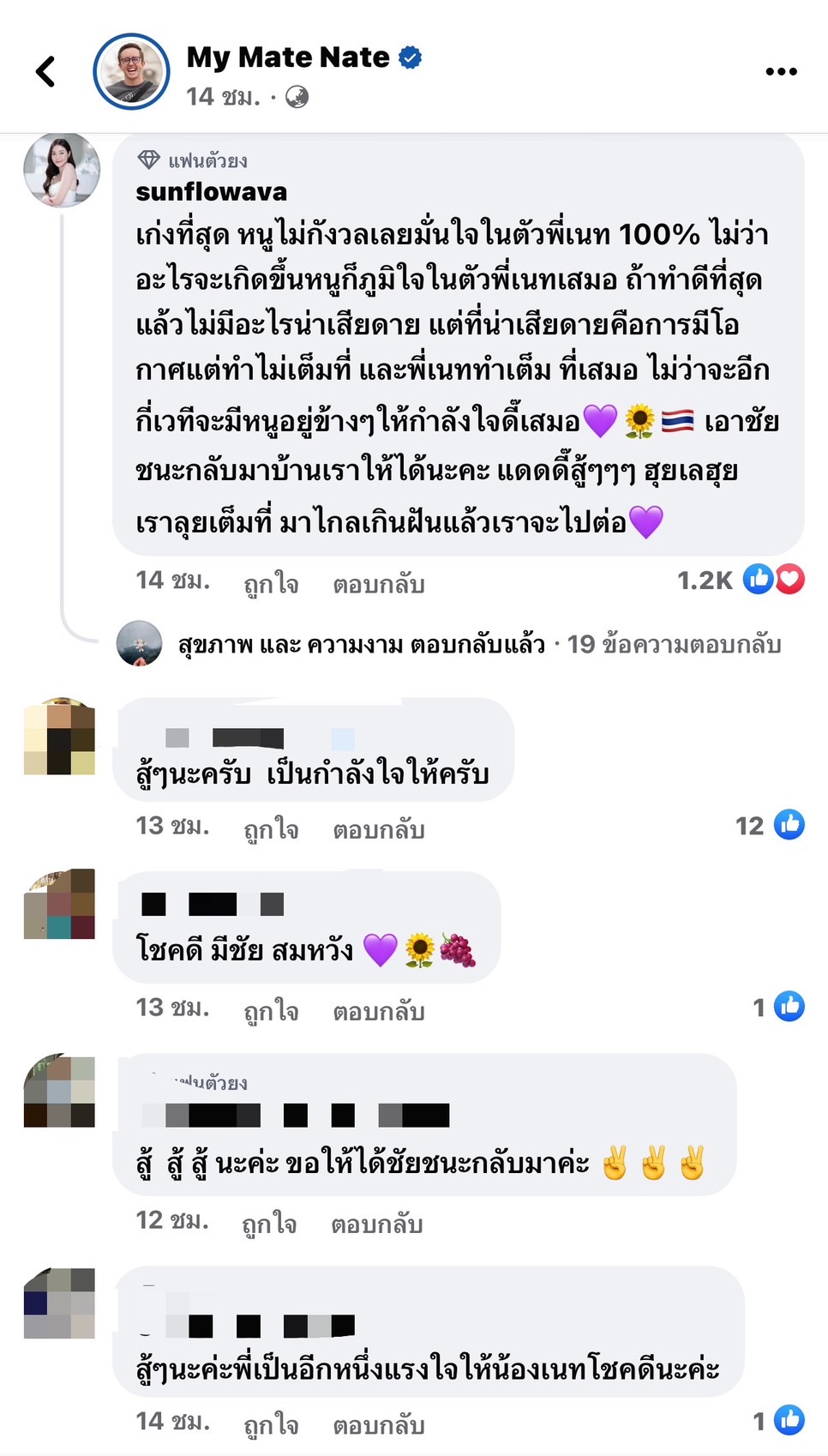
Task: Like the 'ให้น้องเนทโชคดีนะค่ะ' comment
Action: 271,1424
